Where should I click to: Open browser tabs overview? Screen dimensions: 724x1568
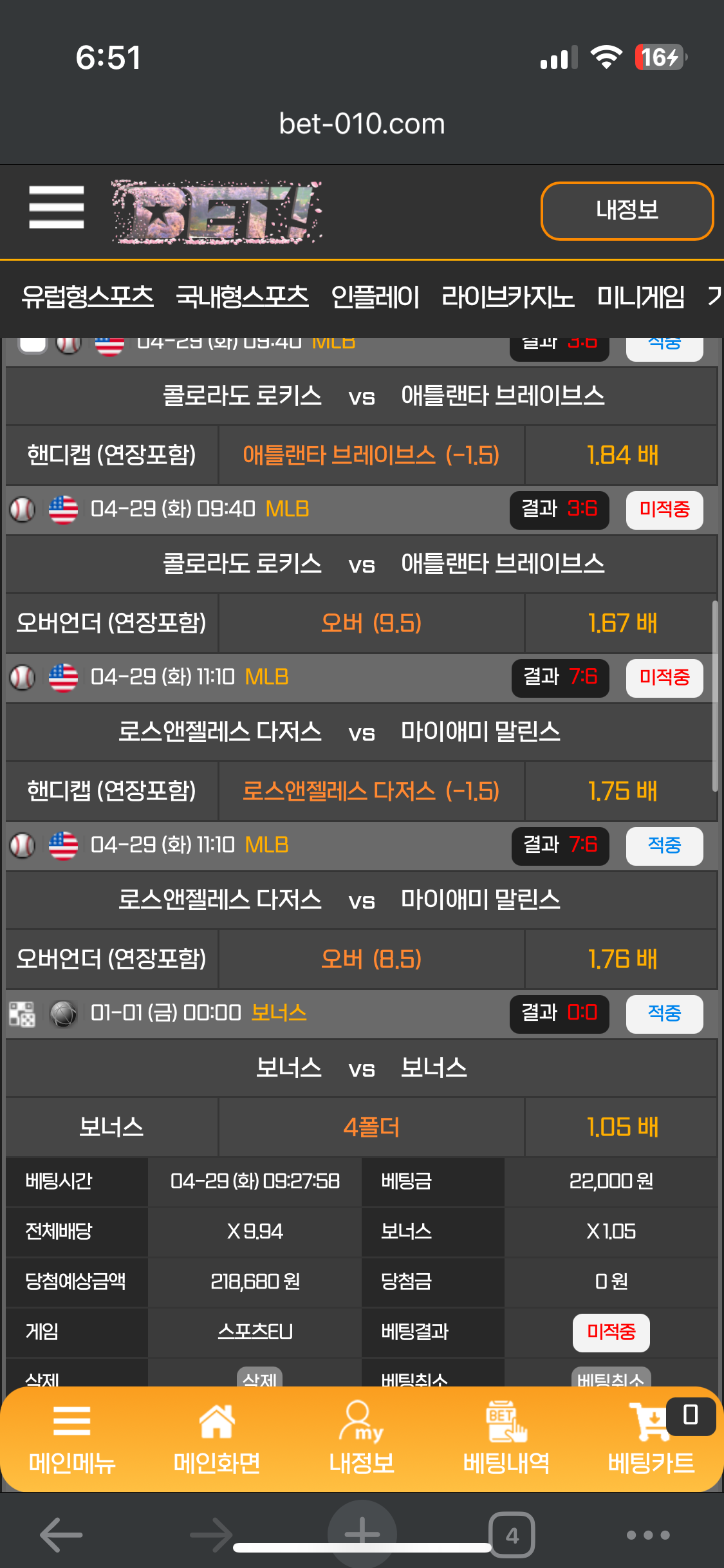coord(512,1535)
